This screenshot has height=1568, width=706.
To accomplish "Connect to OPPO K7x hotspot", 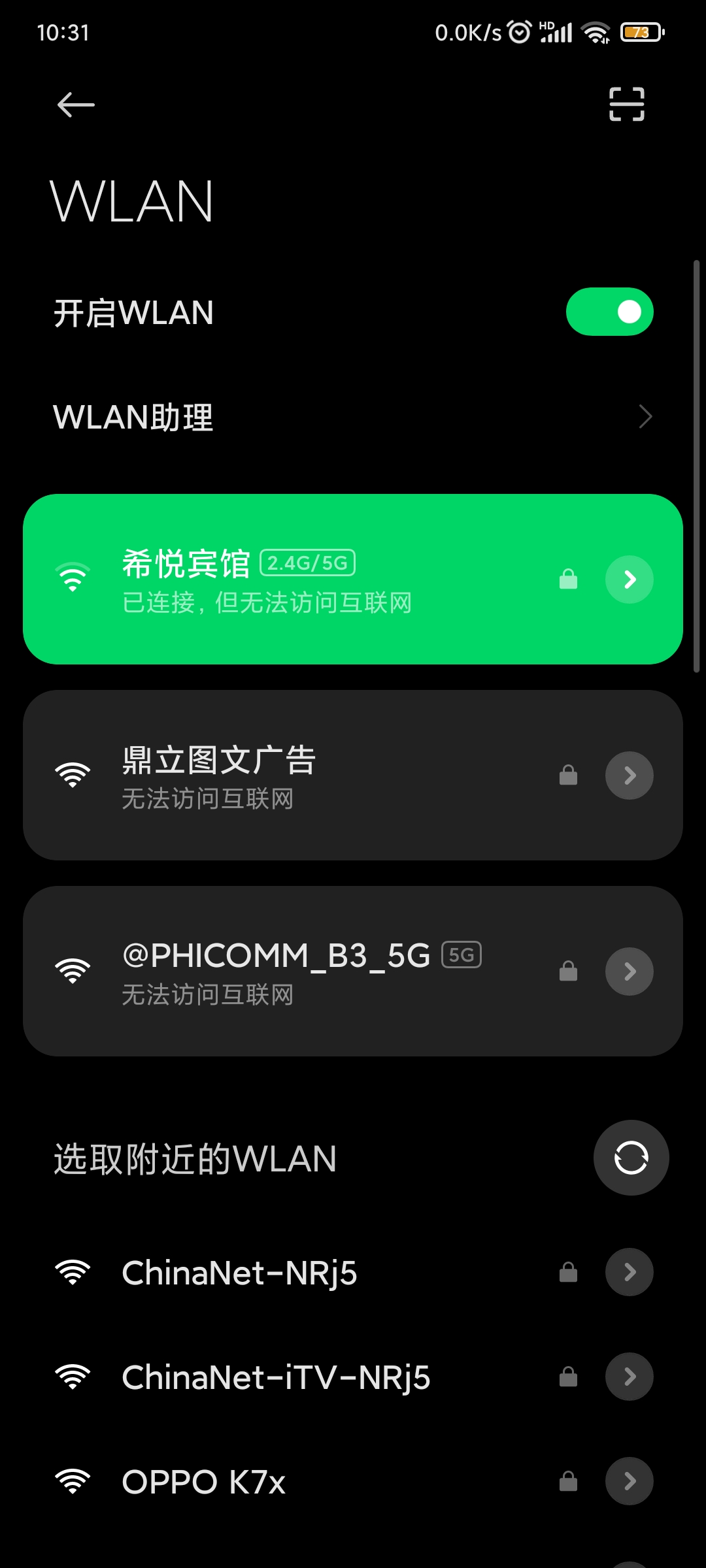I will 353,1481.
